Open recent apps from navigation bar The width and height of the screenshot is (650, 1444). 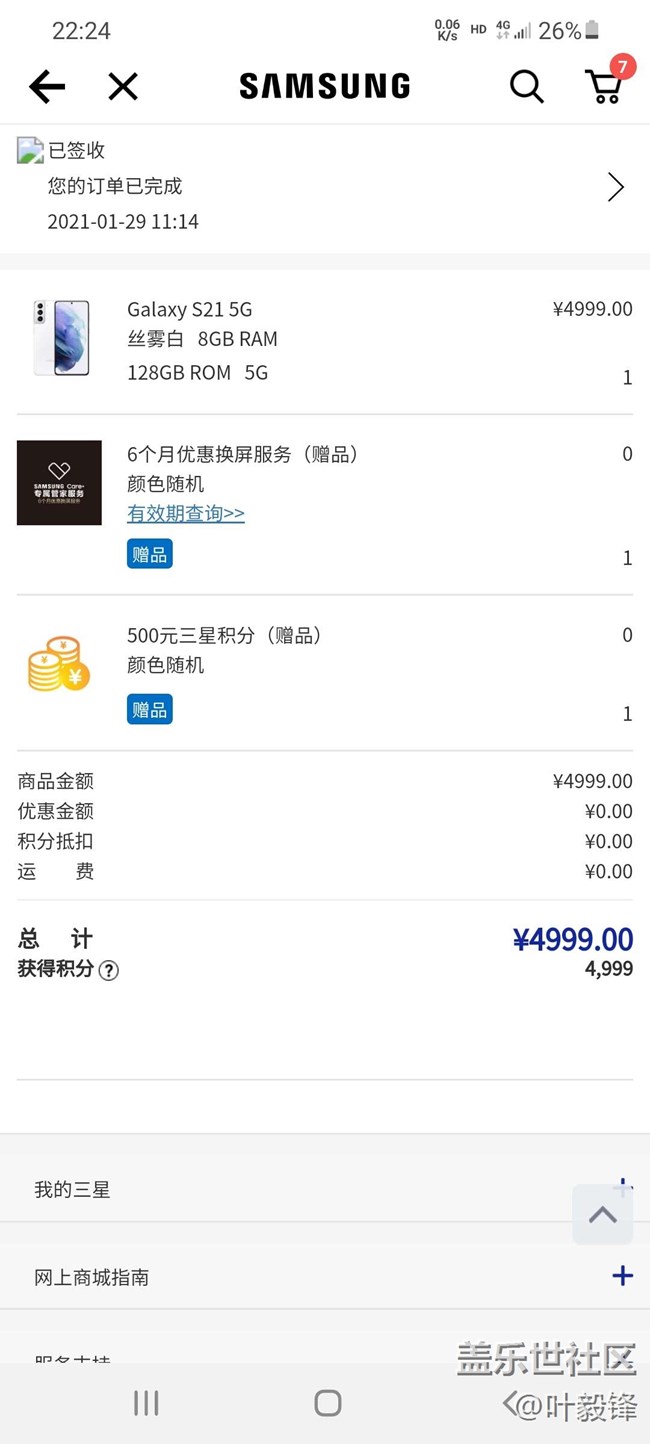pos(146,1403)
